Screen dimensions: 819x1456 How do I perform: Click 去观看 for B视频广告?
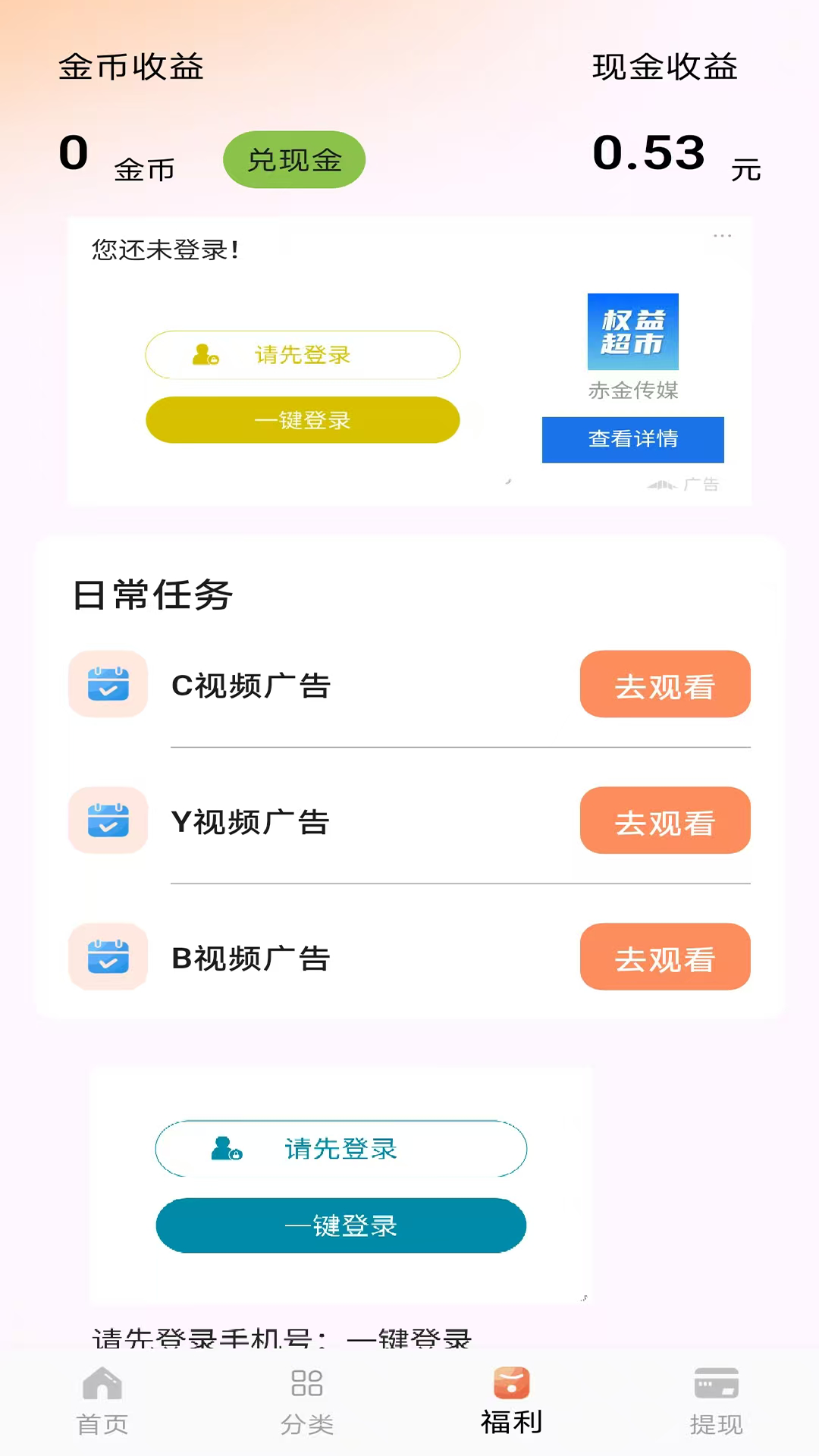[x=665, y=957]
